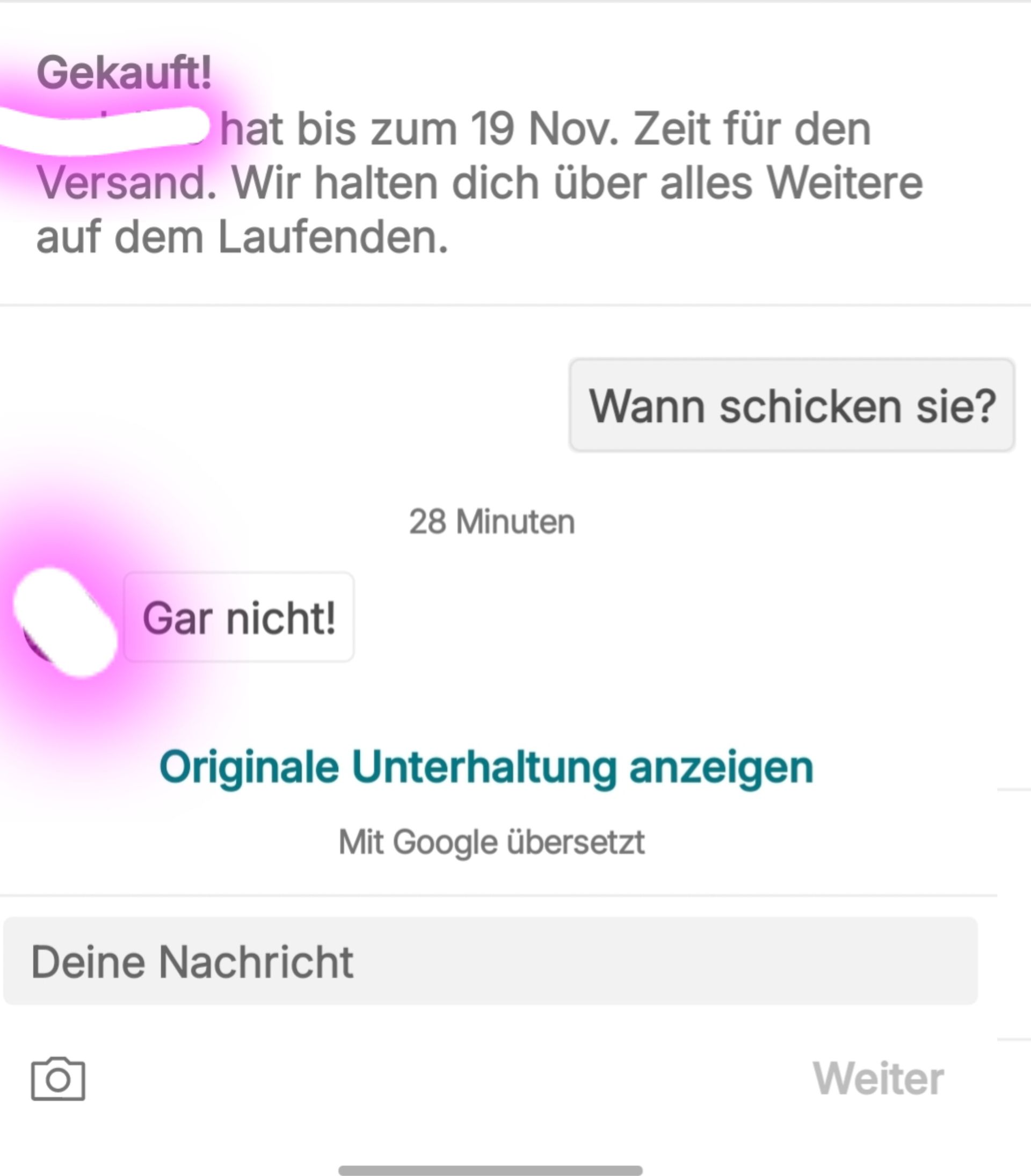Screen dimensions: 1031x1176
Task: Show the original conversation
Action: (486, 767)
